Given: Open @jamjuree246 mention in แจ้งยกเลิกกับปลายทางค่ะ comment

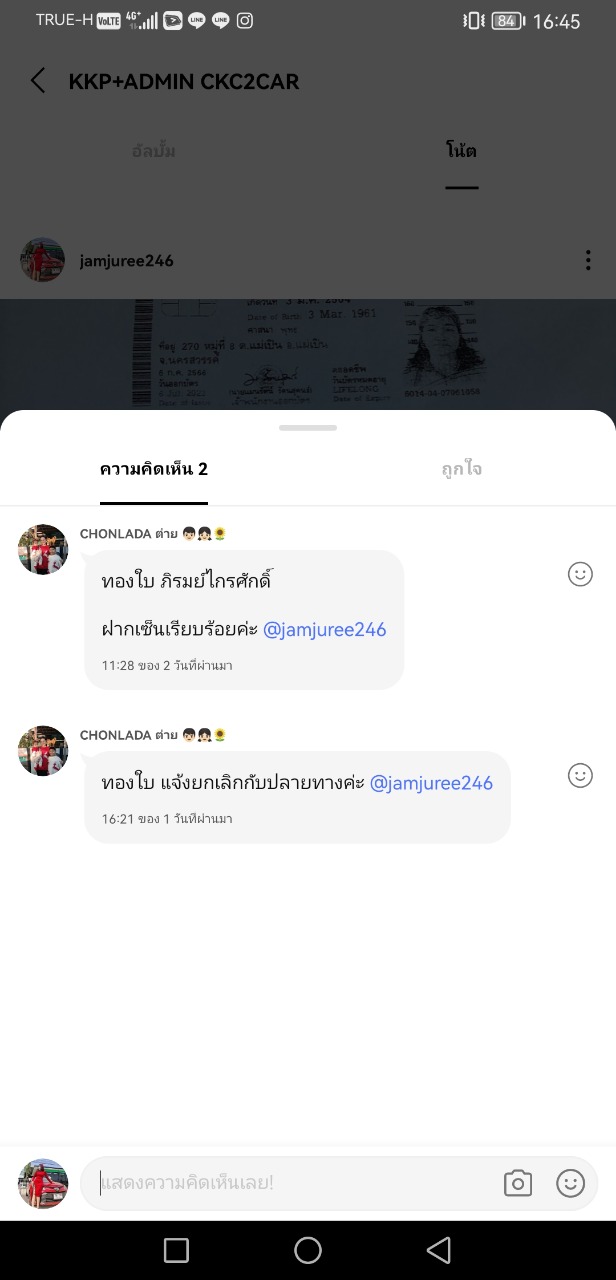Looking at the screenshot, I should point(431,783).
